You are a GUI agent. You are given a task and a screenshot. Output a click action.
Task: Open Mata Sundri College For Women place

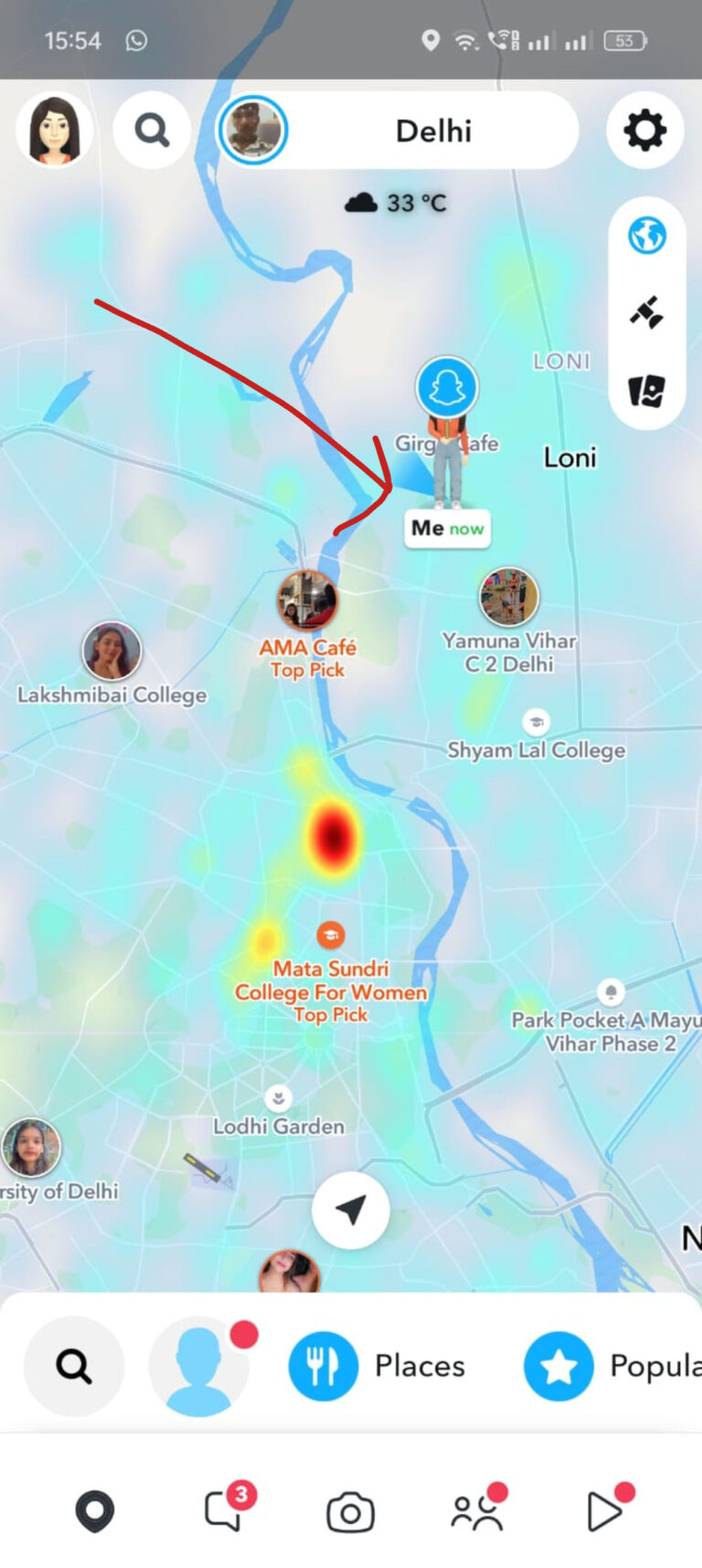(x=330, y=936)
